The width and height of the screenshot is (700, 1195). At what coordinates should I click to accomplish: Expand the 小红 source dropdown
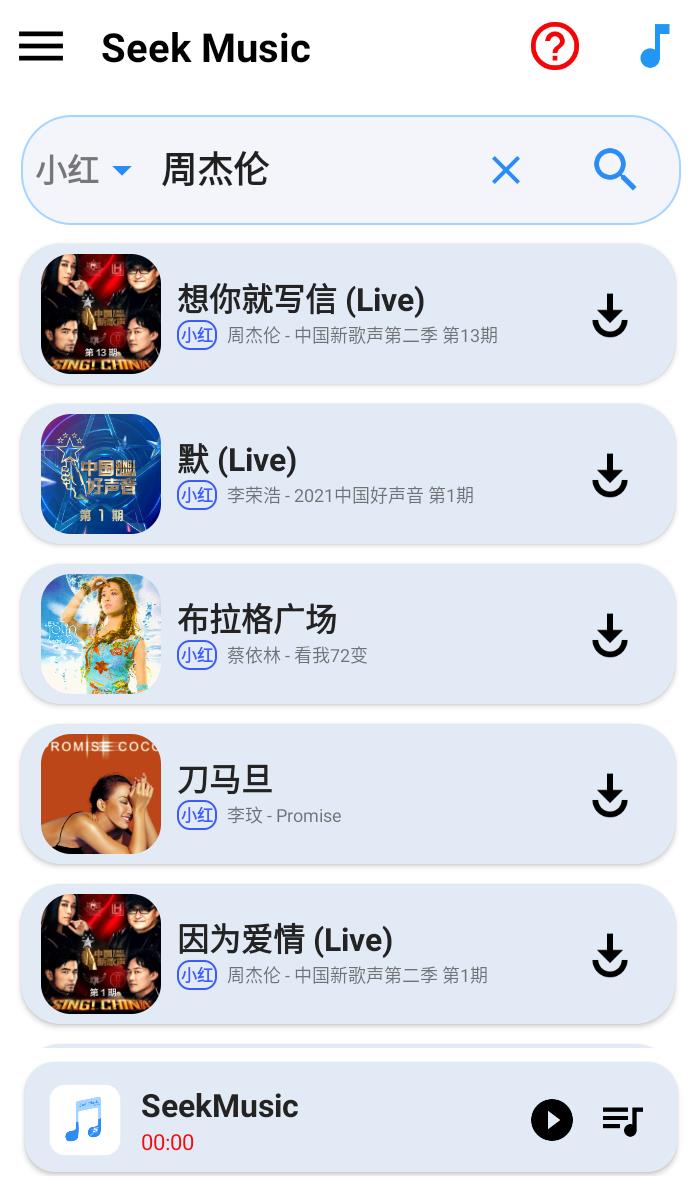tap(83, 170)
